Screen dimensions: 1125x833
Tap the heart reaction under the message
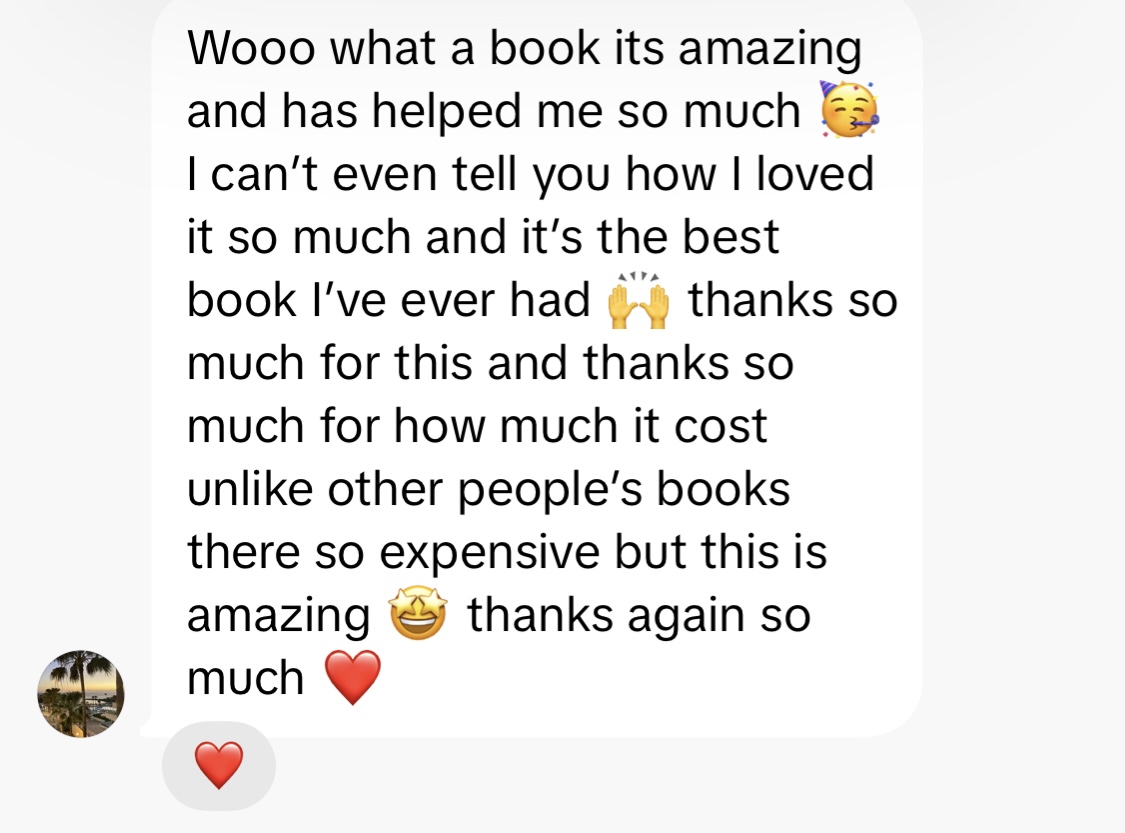coord(218,766)
